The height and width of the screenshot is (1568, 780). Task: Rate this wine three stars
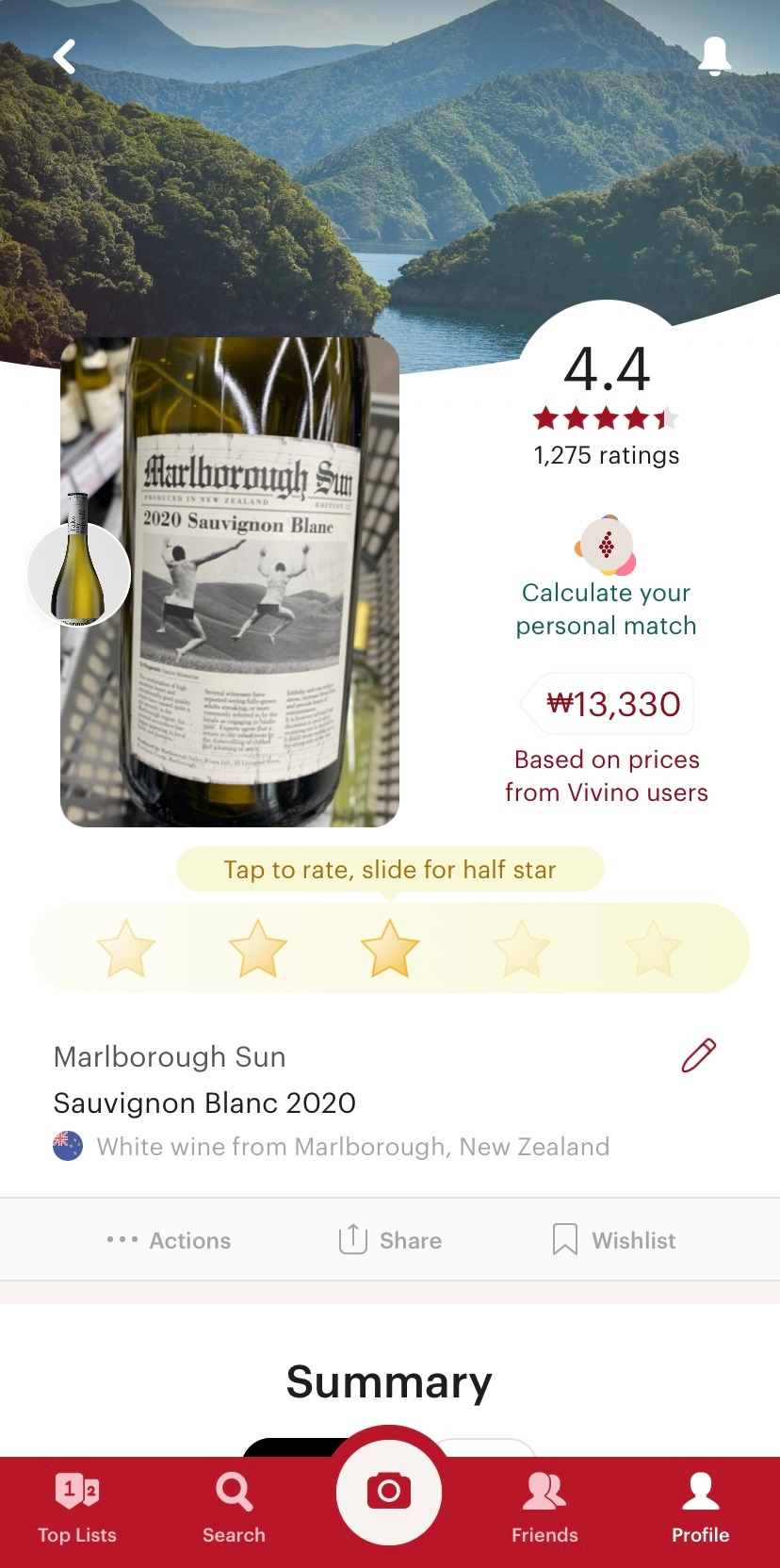click(x=389, y=948)
